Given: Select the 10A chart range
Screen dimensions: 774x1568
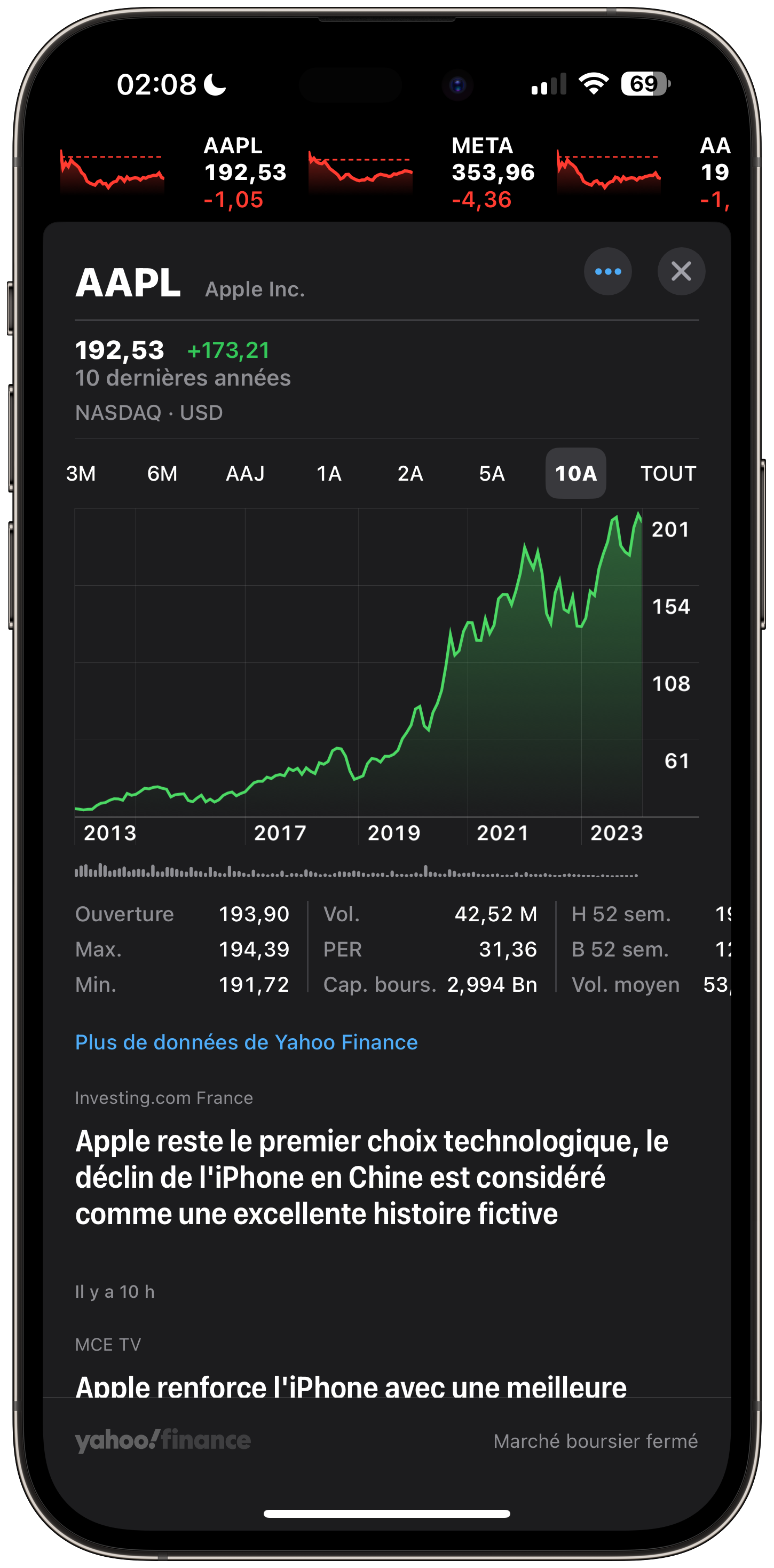Looking at the screenshot, I should [575, 474].
